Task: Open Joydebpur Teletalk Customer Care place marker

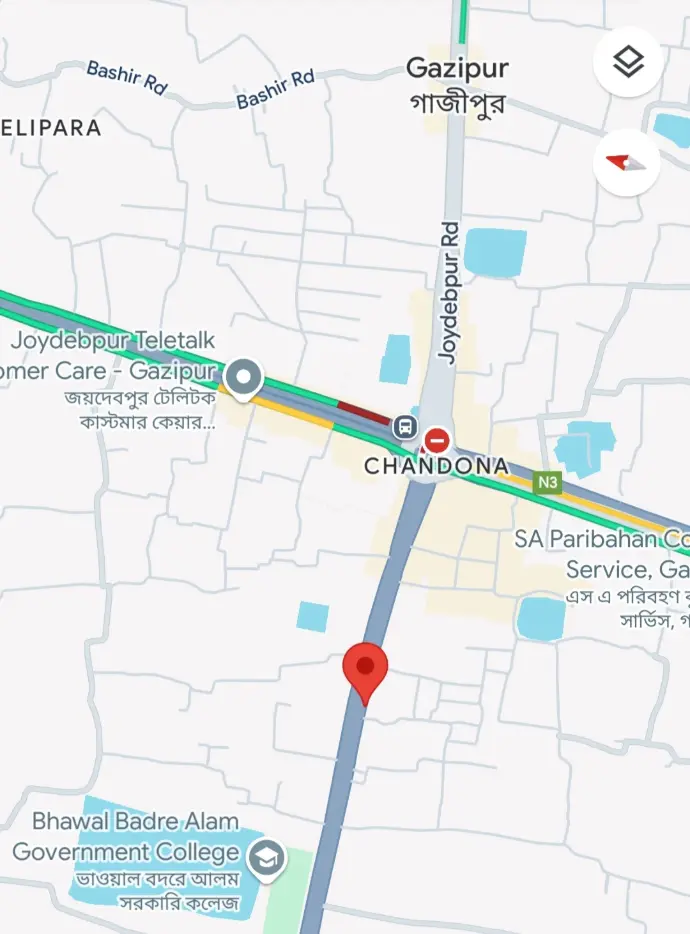Action: (242, 379)
